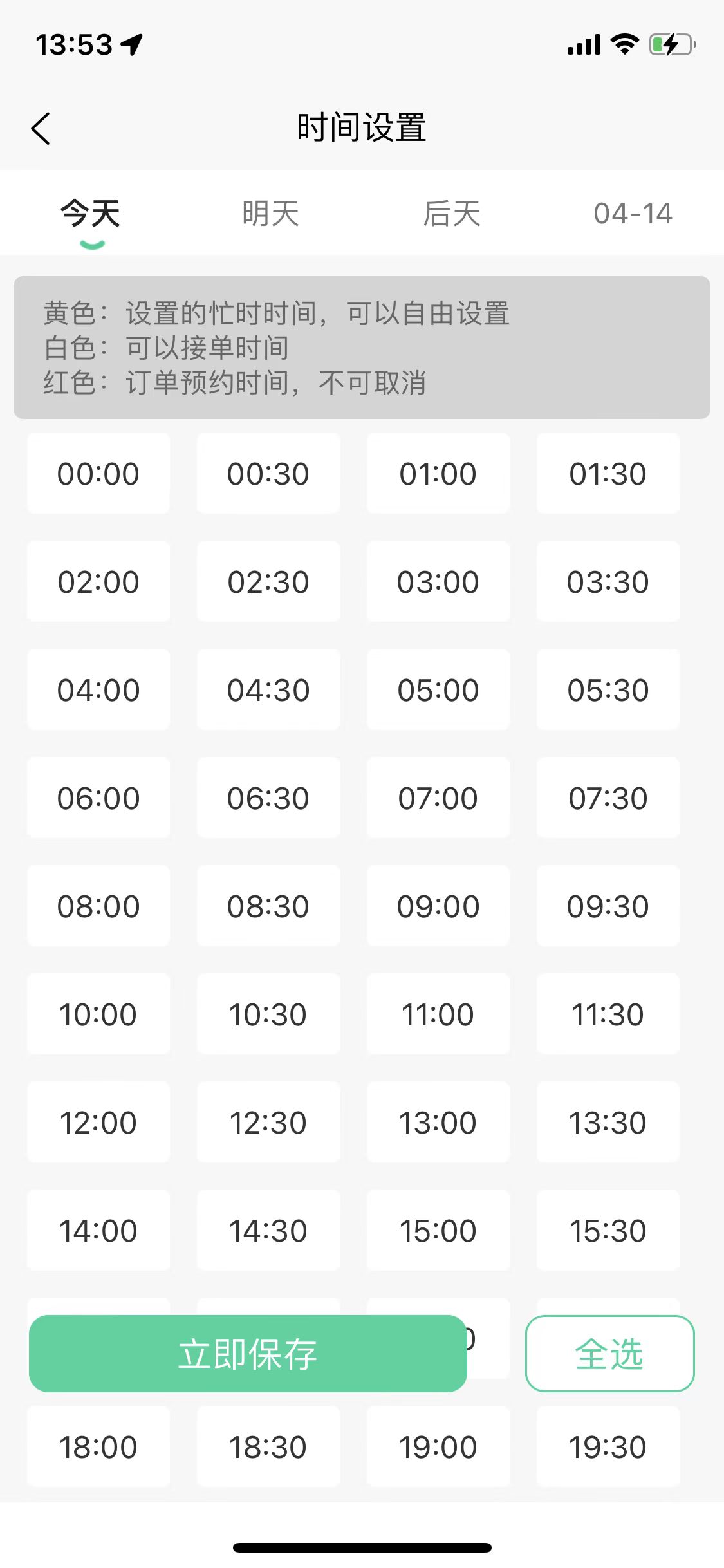The width and height of the screenshot is (724, 1568).
Task: Select the 15:00 time slot
Action: (438, 1230)
